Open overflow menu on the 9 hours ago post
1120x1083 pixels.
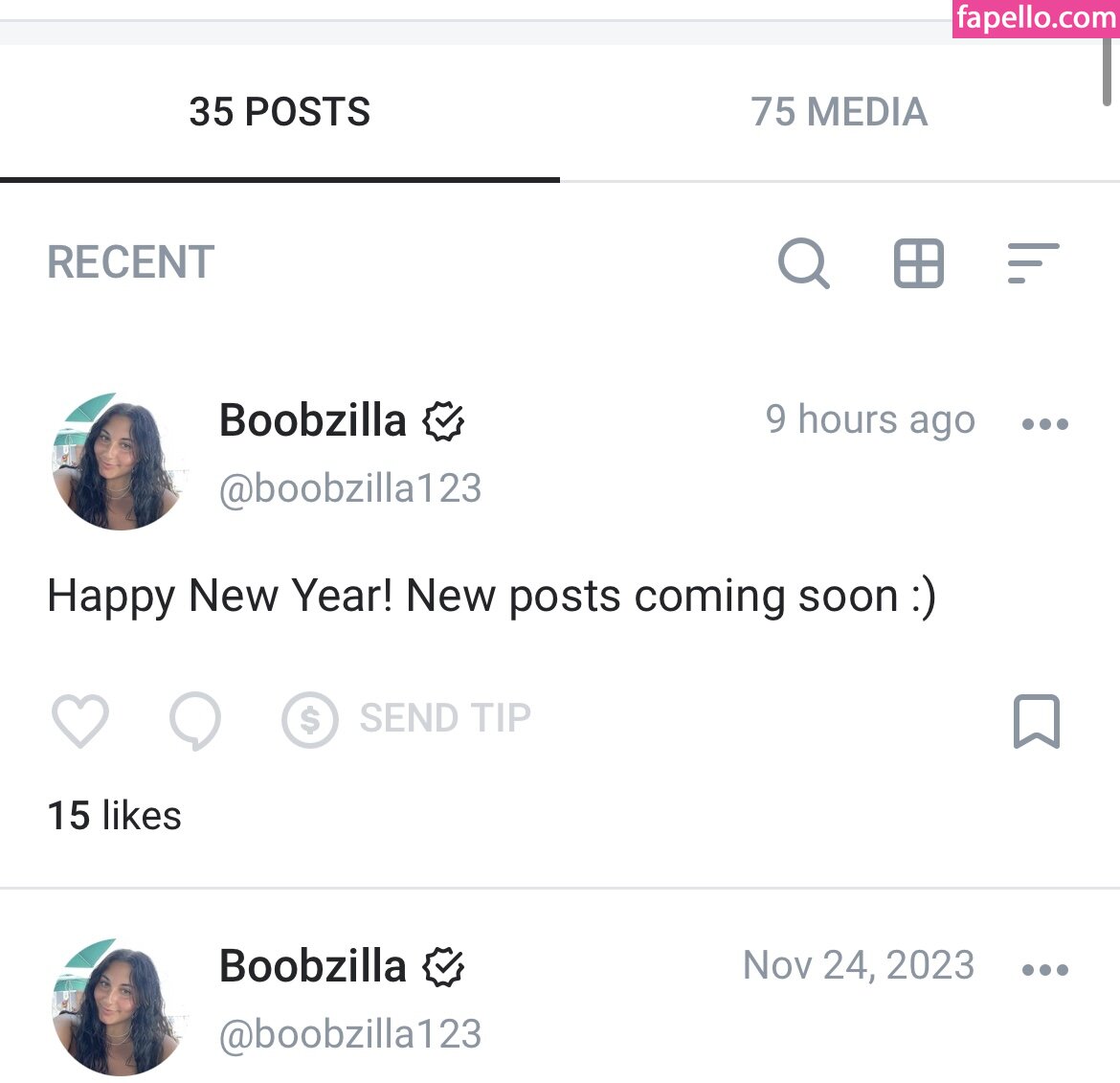pos(1044,424)
